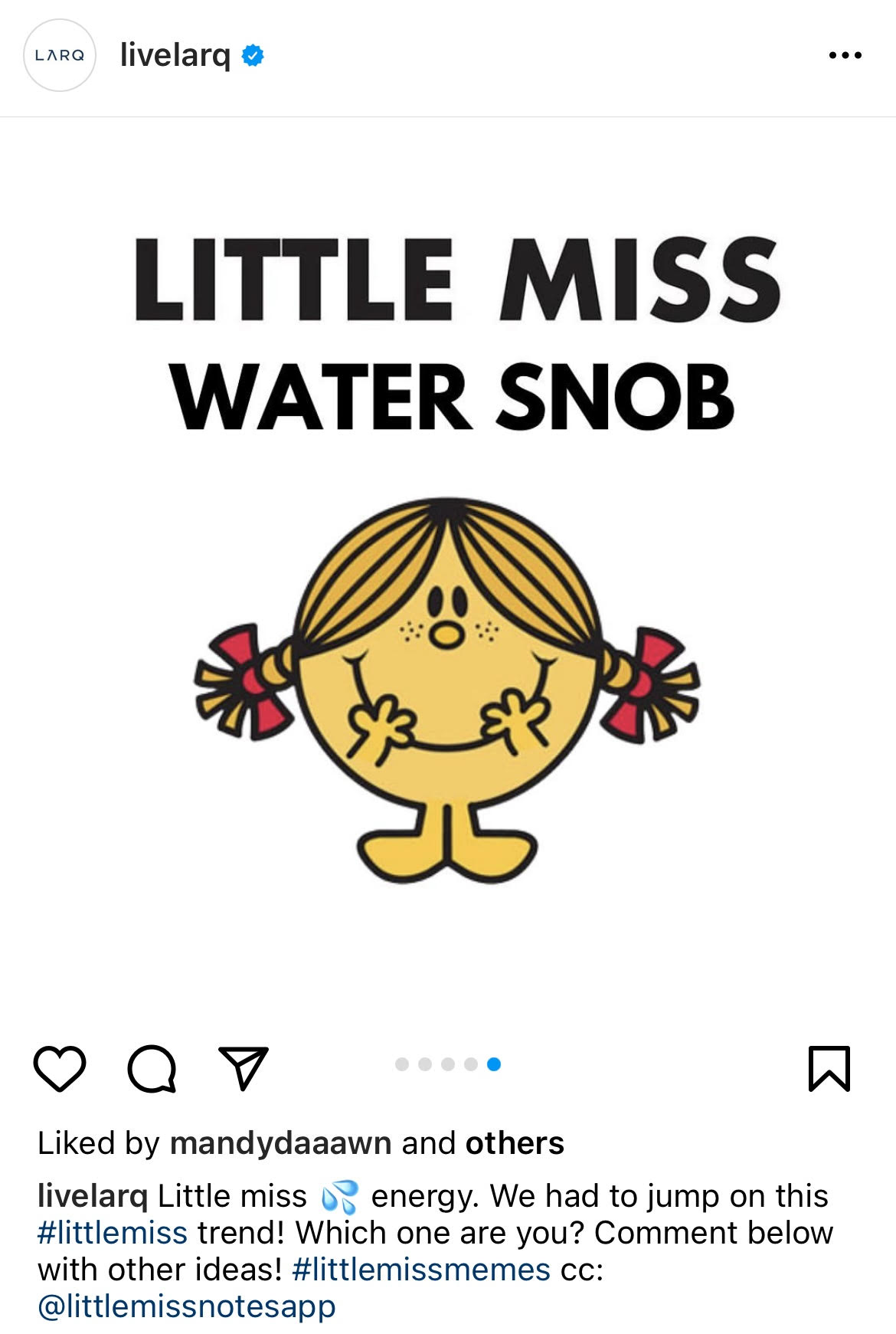Image resolution: width=896 pixels, height=1334 pixels.
Task: Share the post via paper plane
Action: [244, 1067]
